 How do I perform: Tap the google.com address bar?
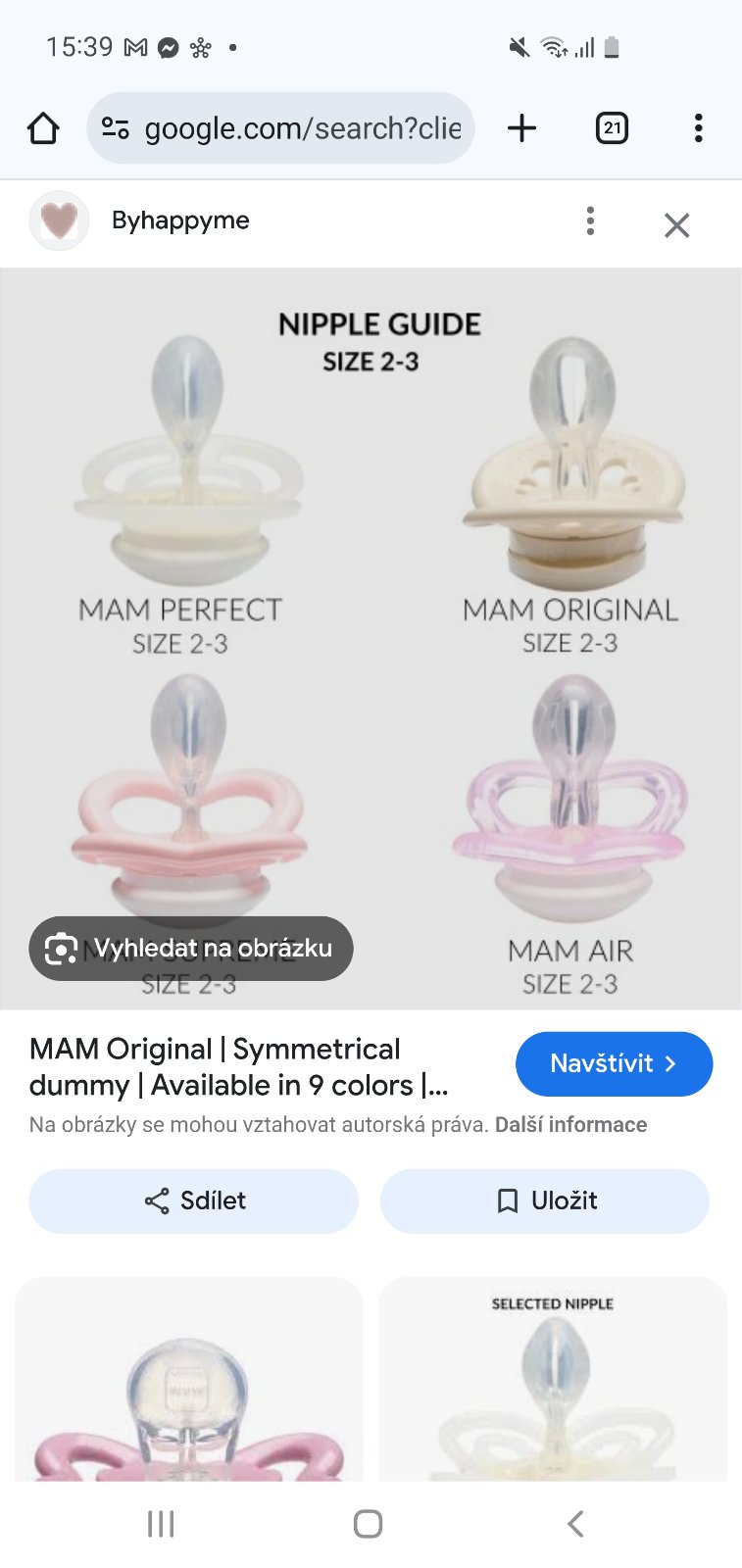pyautogui.click(x=284, y=128)
